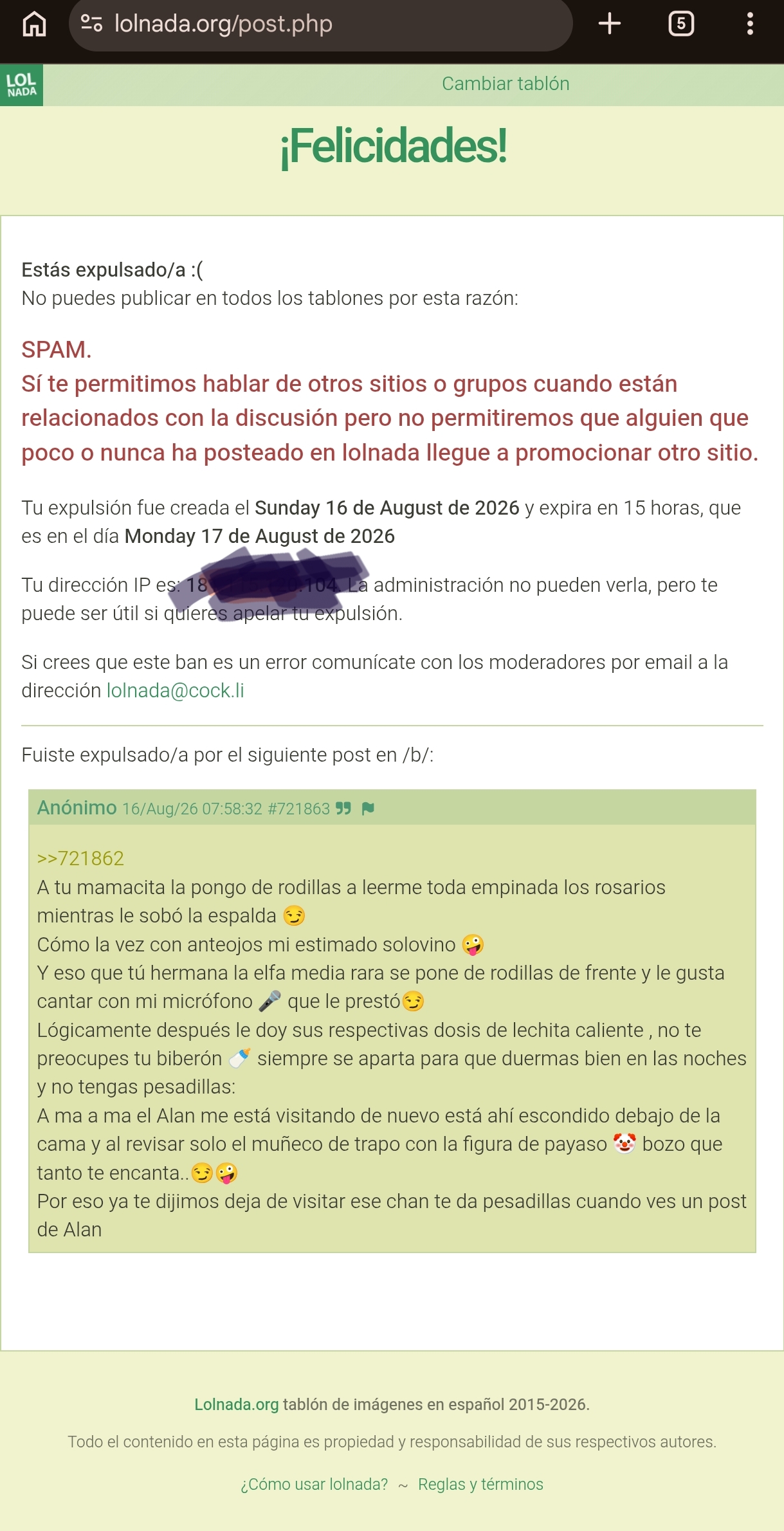Screen dimensions: 784x1531
Task: Open Cambiar tablón
Action: tap(506, 84)
